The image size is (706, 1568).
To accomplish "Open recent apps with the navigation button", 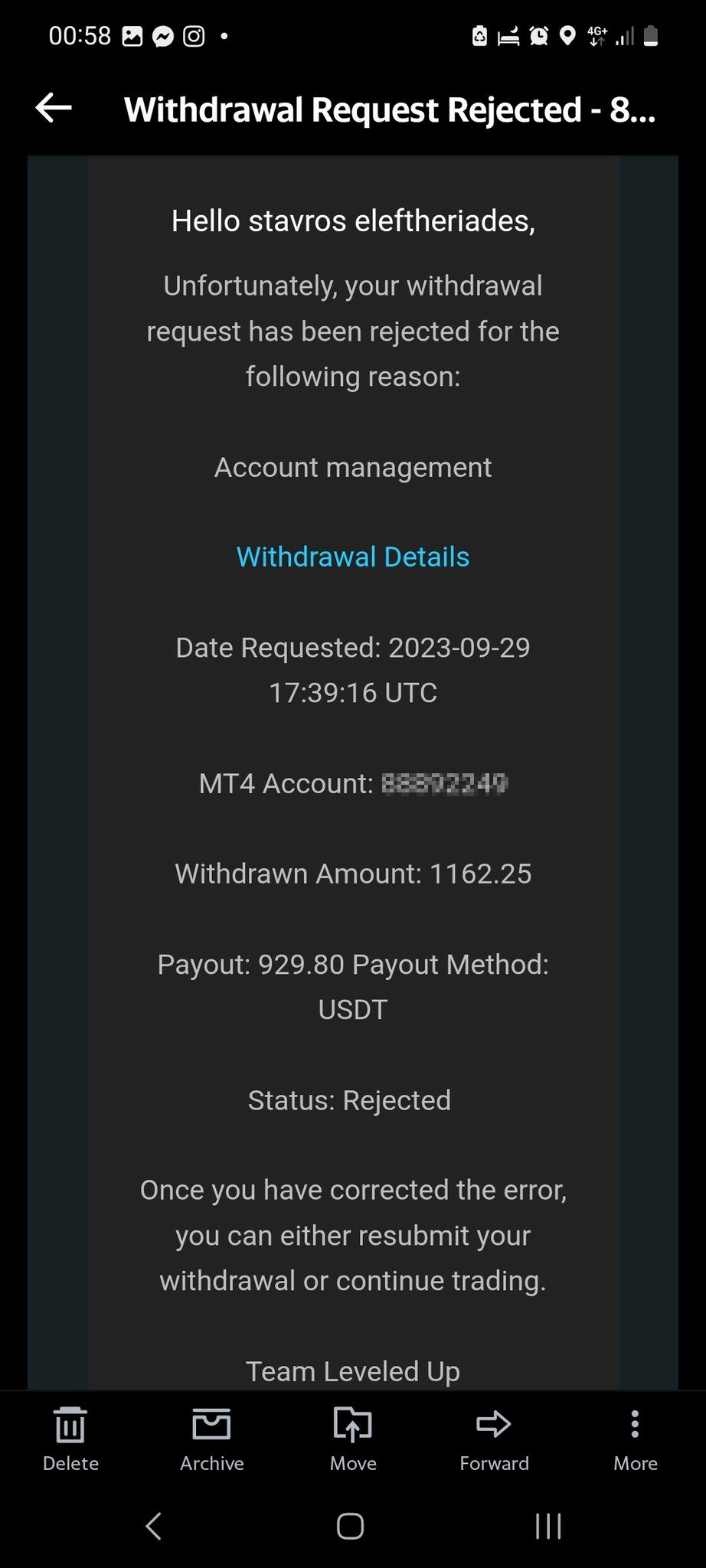I will coord(548,1525).
